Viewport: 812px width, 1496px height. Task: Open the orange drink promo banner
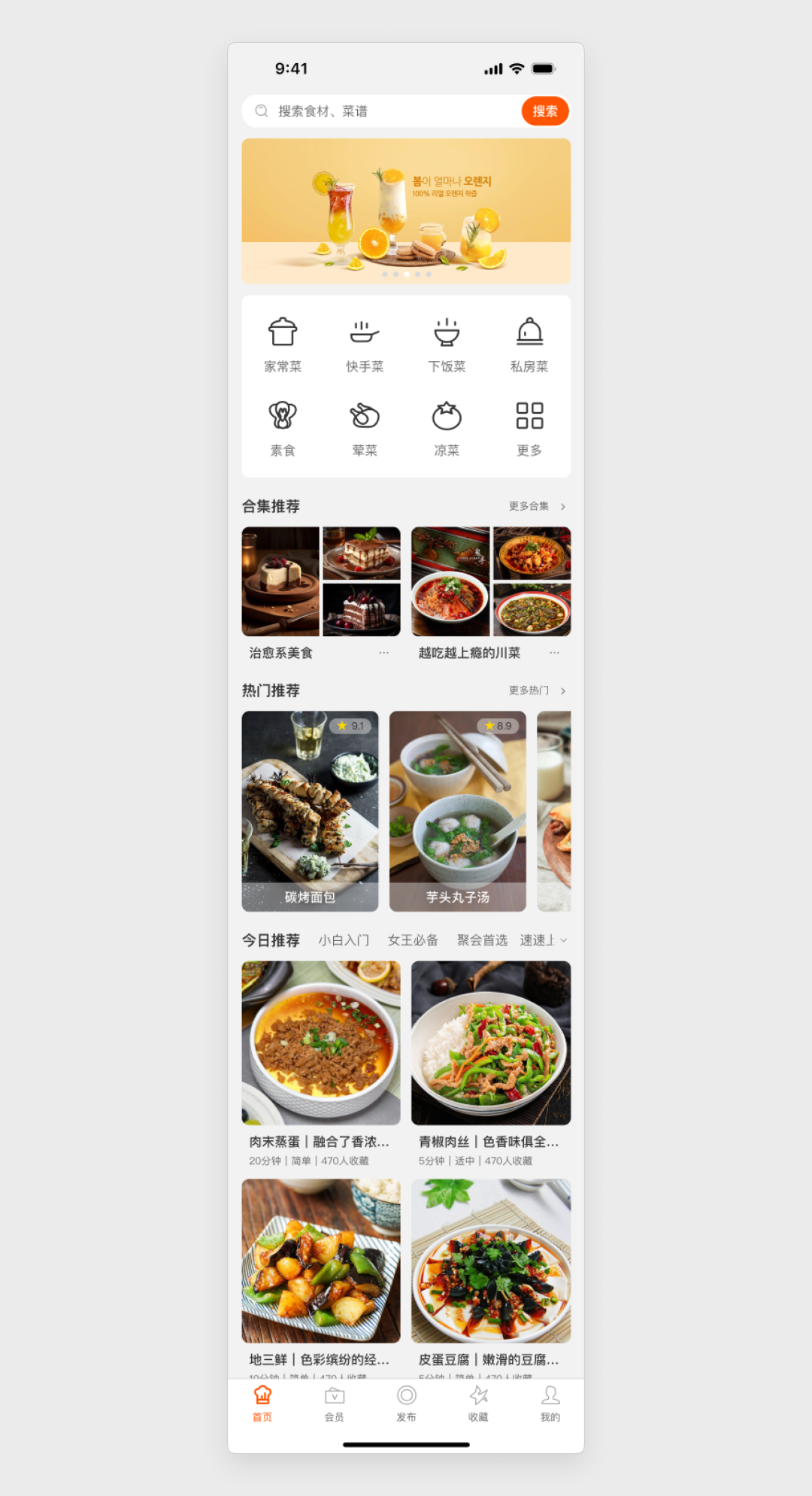[406, 211]
